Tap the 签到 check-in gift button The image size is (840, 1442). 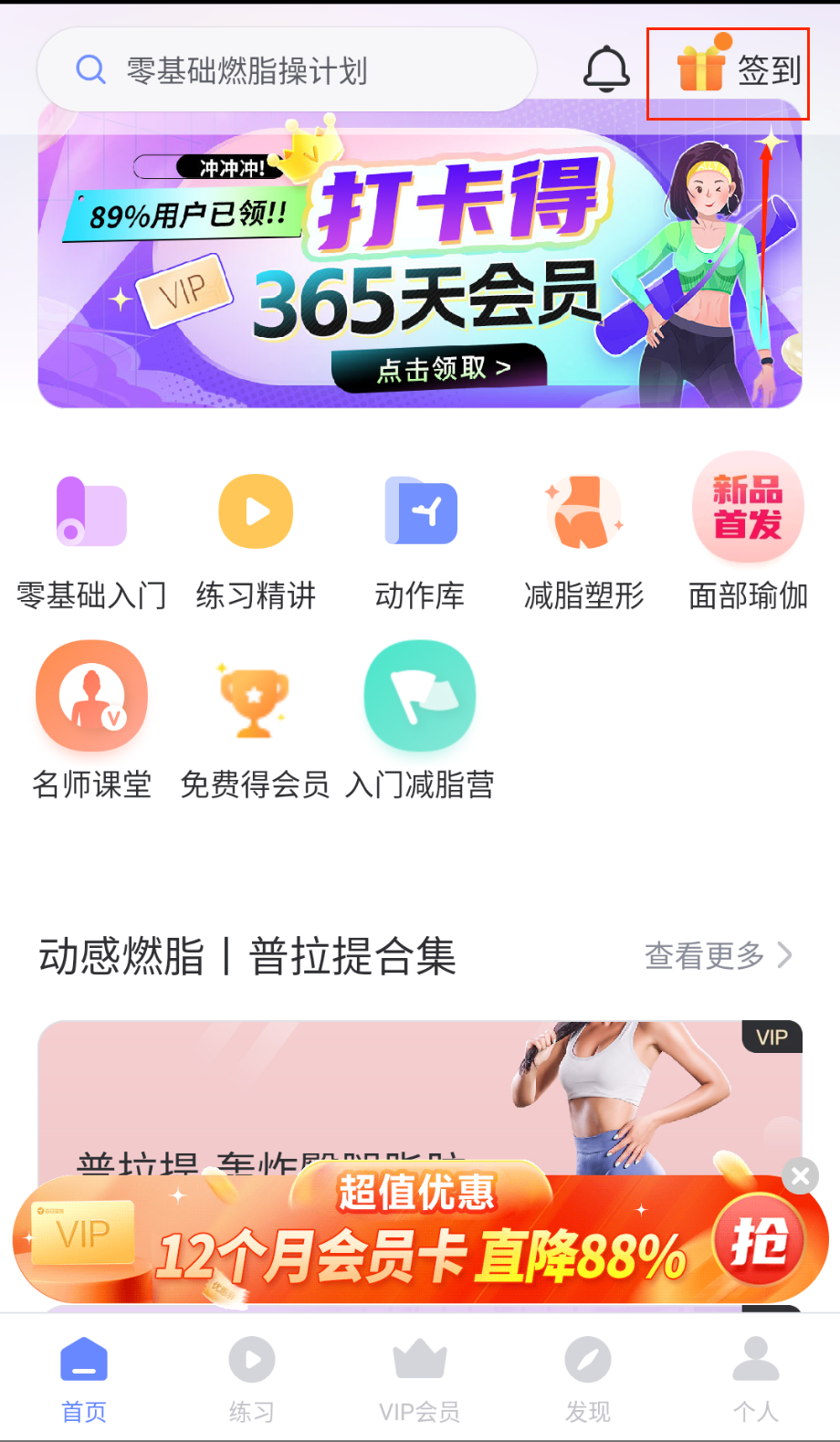738,71
